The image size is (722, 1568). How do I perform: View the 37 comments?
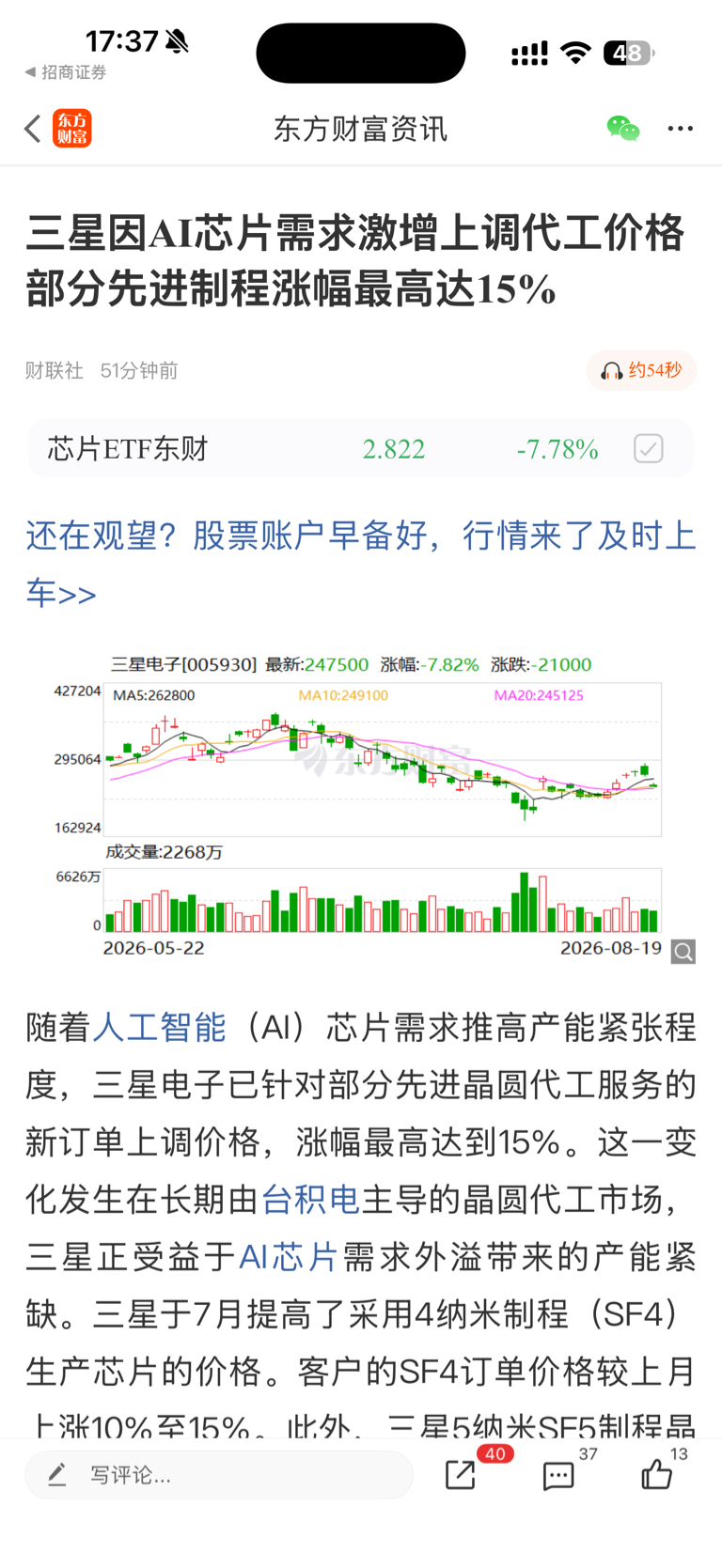(x=558, y=1475)
